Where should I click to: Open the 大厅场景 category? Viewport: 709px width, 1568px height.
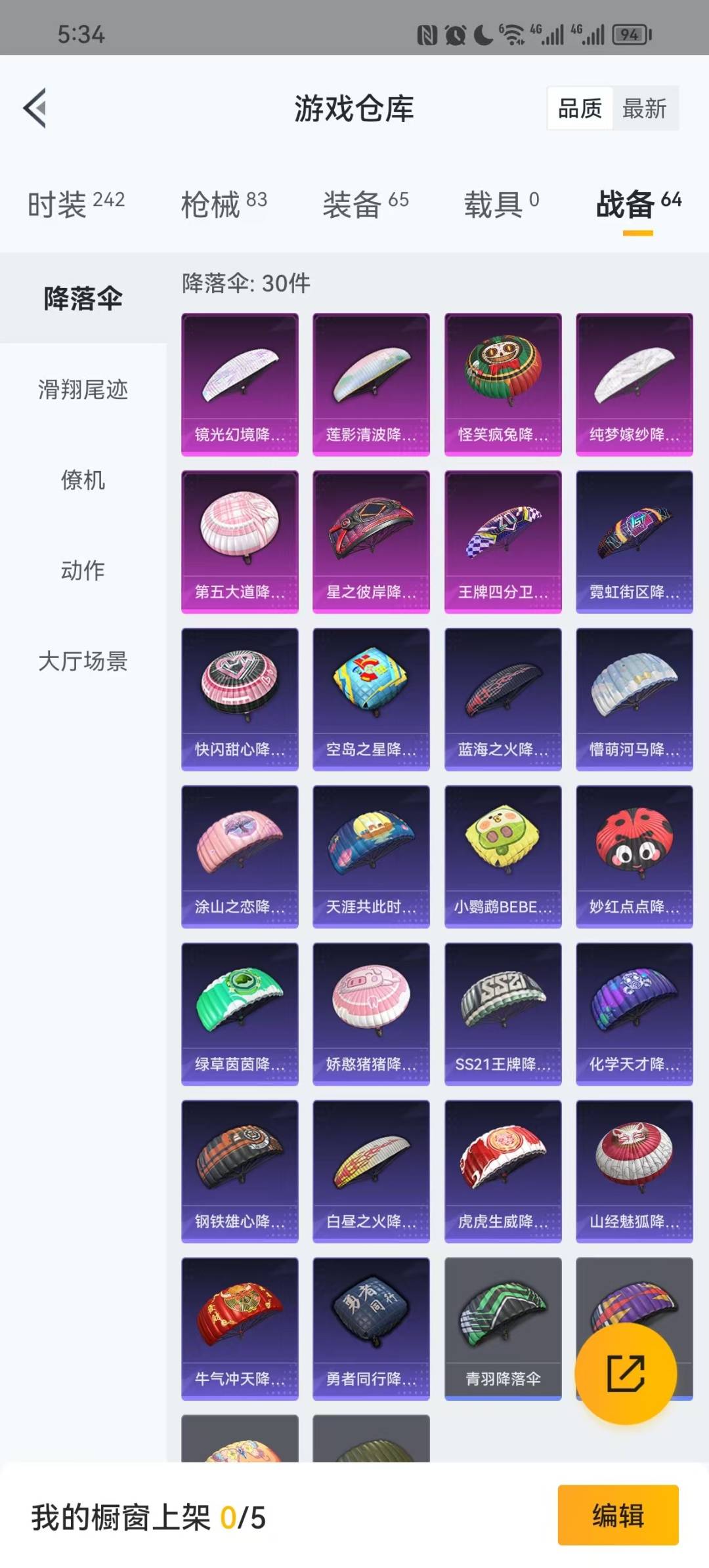click(83, 661)
